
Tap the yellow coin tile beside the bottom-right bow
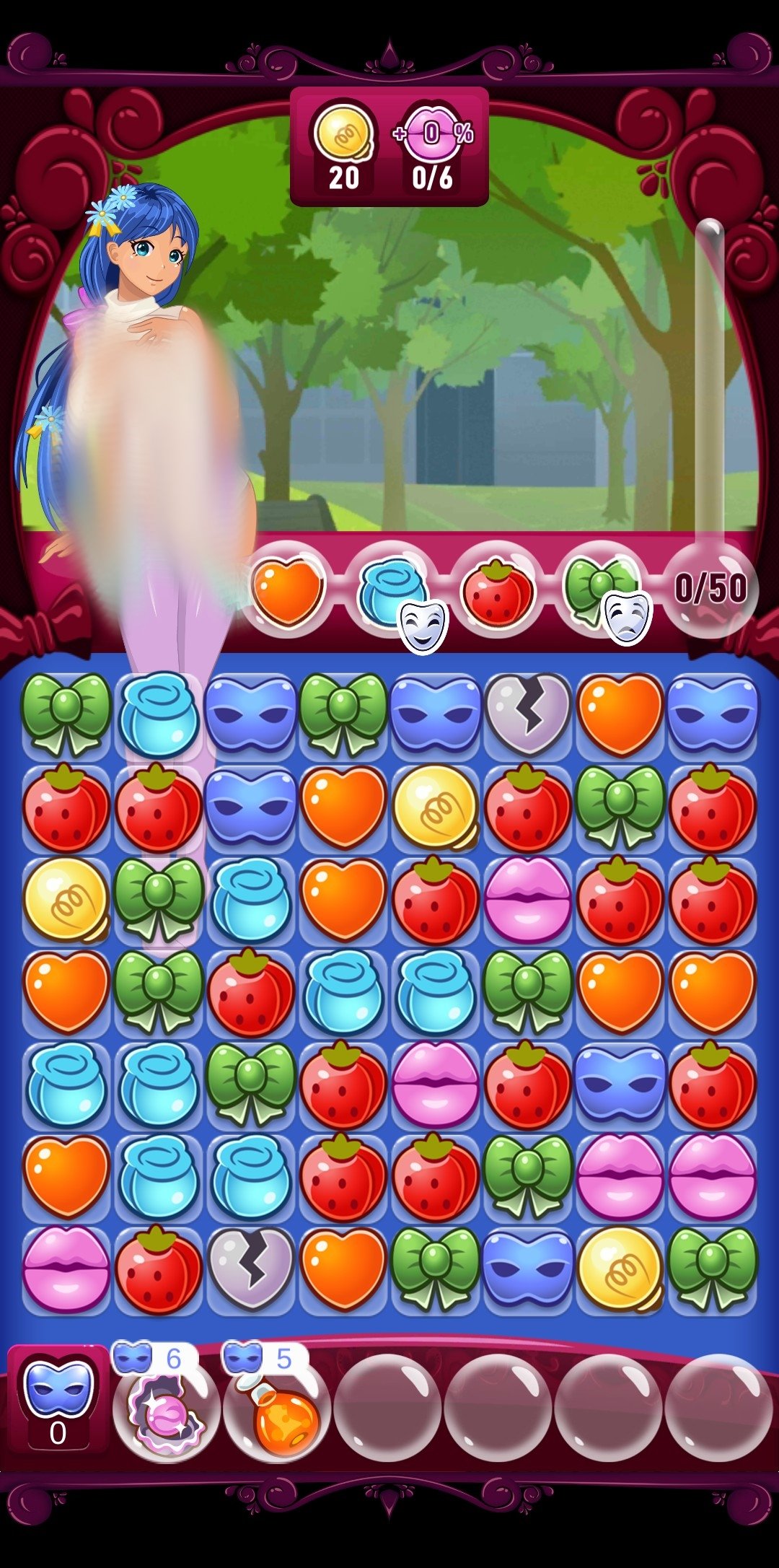pos(620,1269)
